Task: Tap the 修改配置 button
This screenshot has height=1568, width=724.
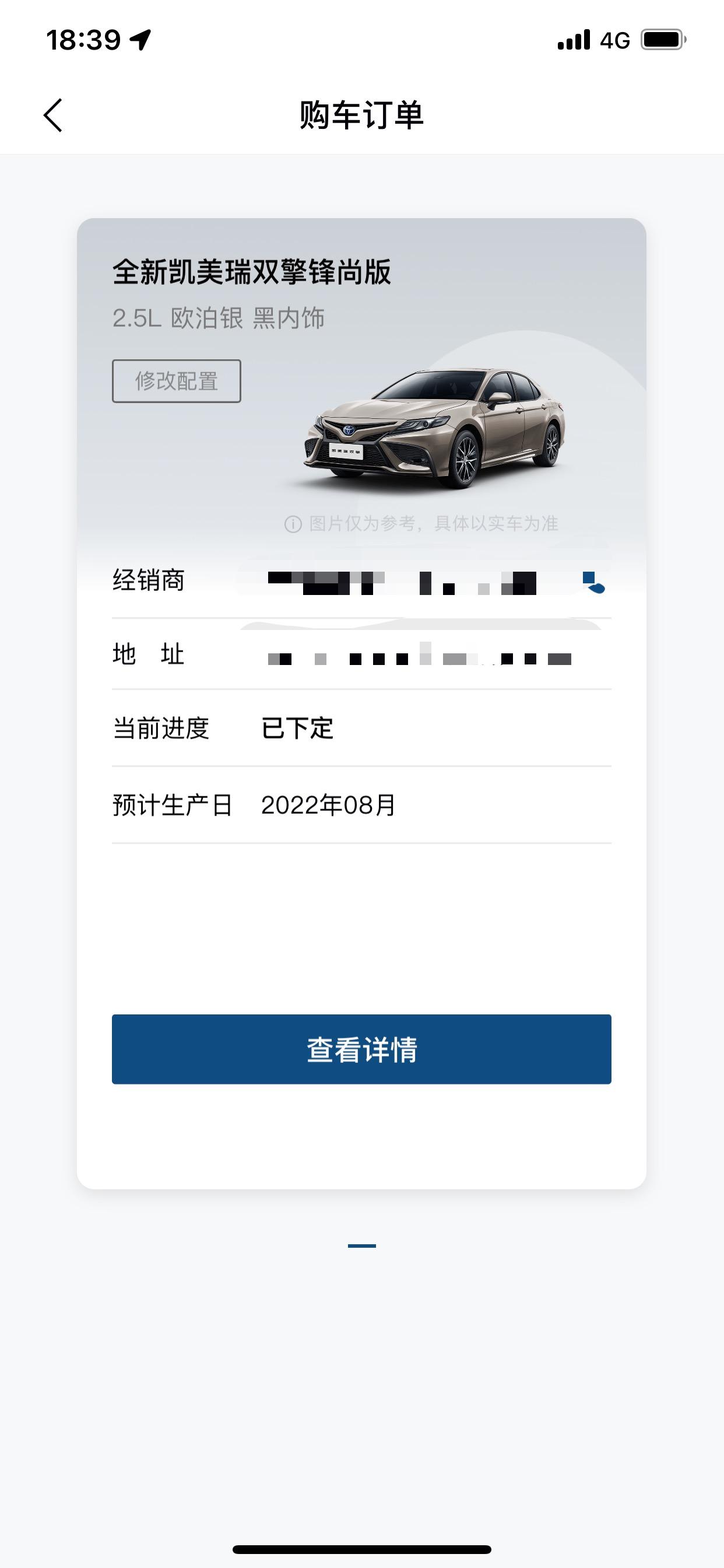Action: click(x=177, y=381)
